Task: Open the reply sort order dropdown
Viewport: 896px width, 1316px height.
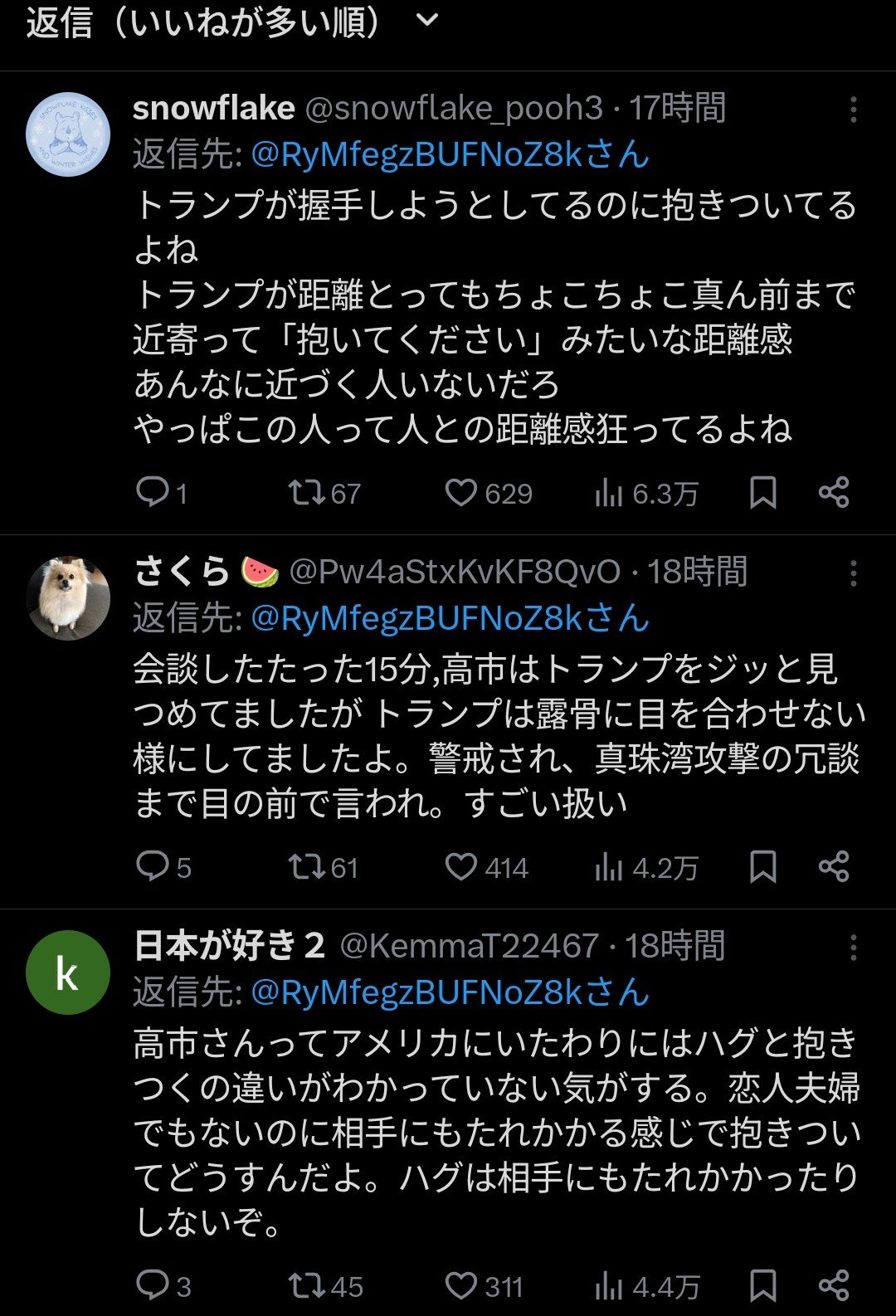Action: 426,21
